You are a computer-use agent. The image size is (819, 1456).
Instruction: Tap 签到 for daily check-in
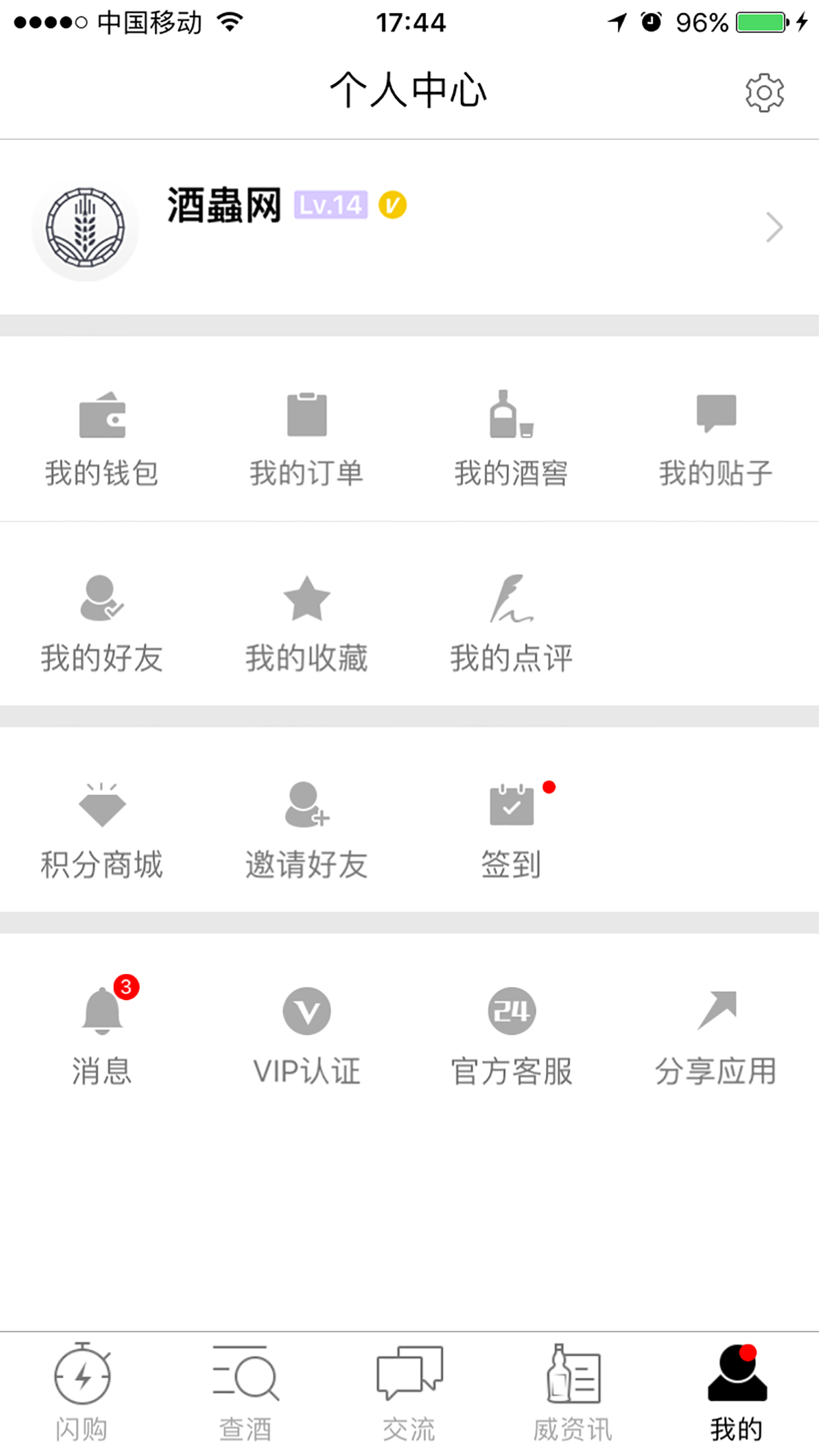pos(511,830)
